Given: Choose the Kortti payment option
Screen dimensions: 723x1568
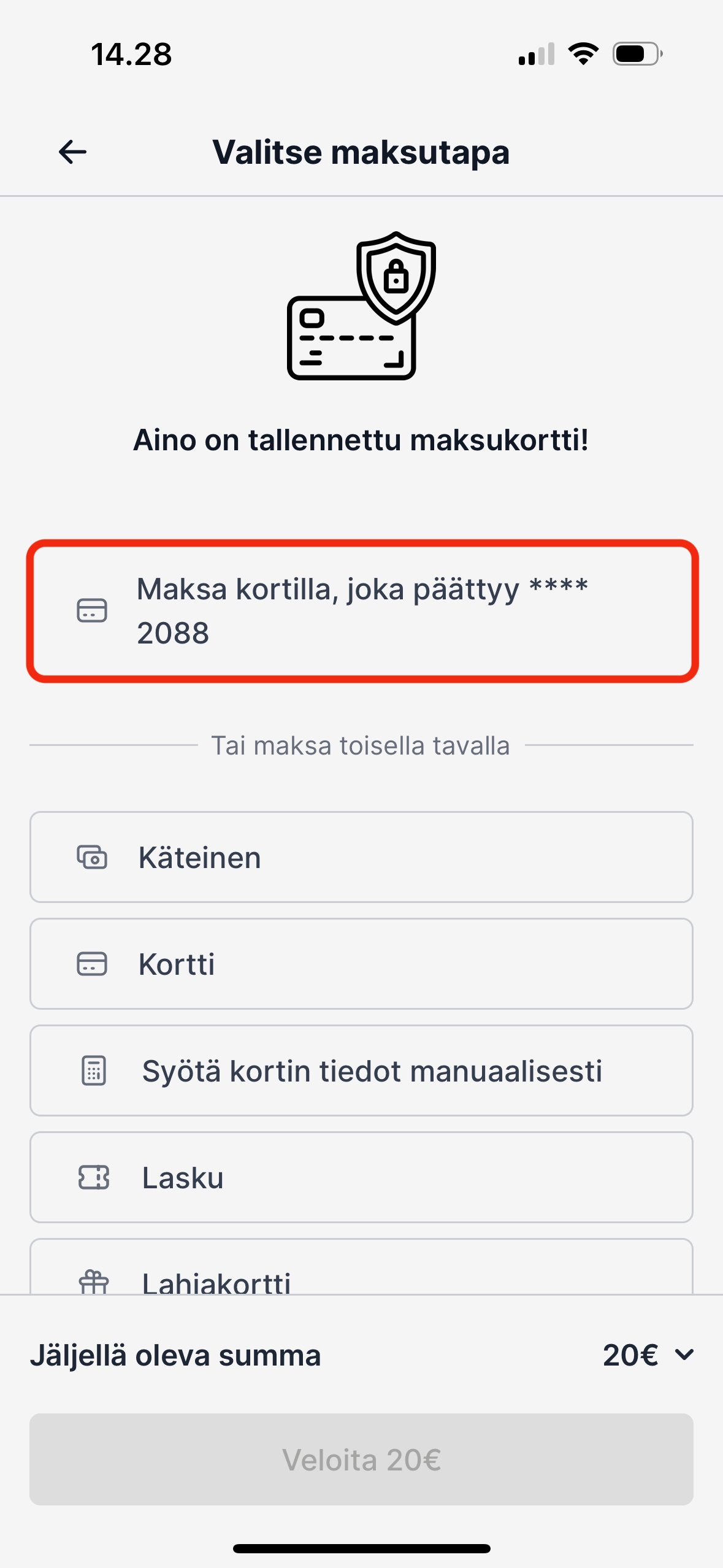Looking at the screenshot, I should pyautogui.click(x=362, y=964).
